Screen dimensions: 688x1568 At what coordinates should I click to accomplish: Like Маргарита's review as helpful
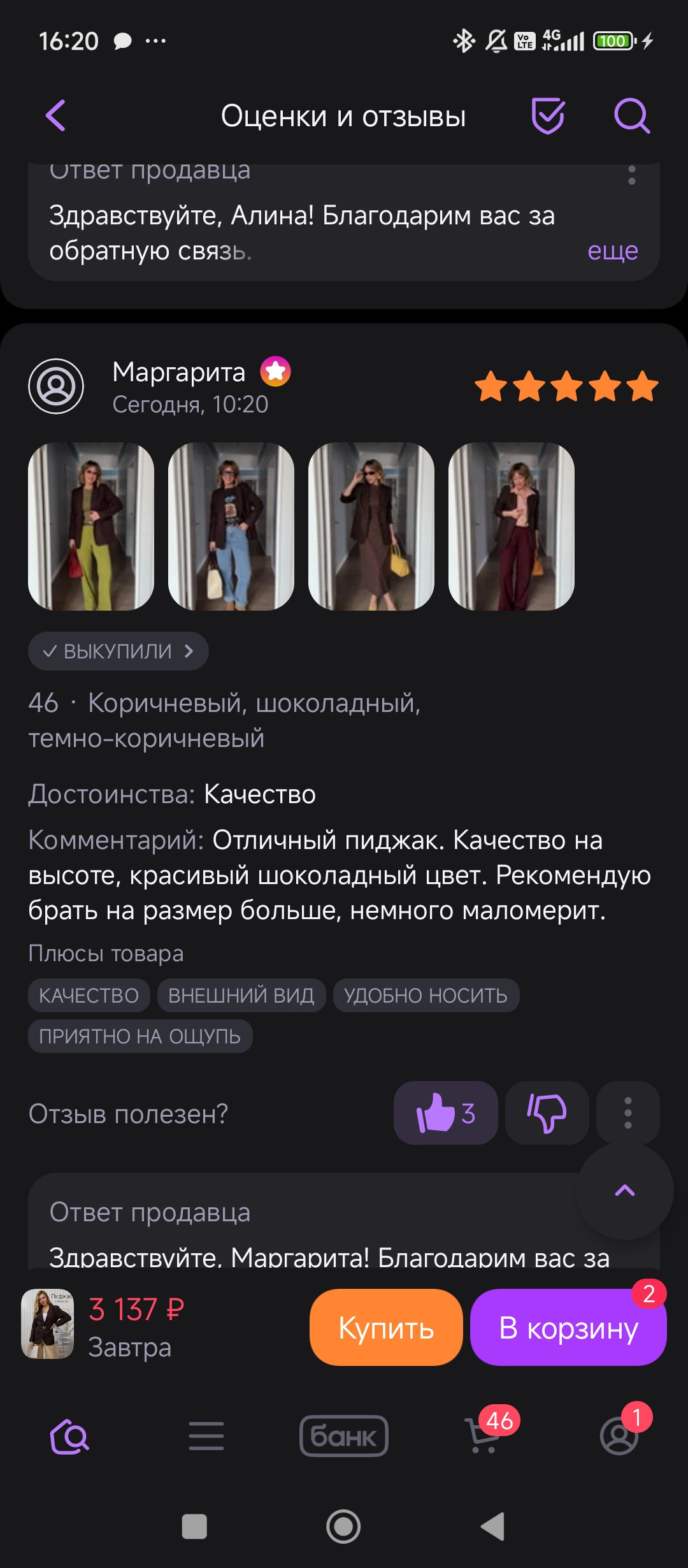pyautogui.click(x=445, y=1113)
